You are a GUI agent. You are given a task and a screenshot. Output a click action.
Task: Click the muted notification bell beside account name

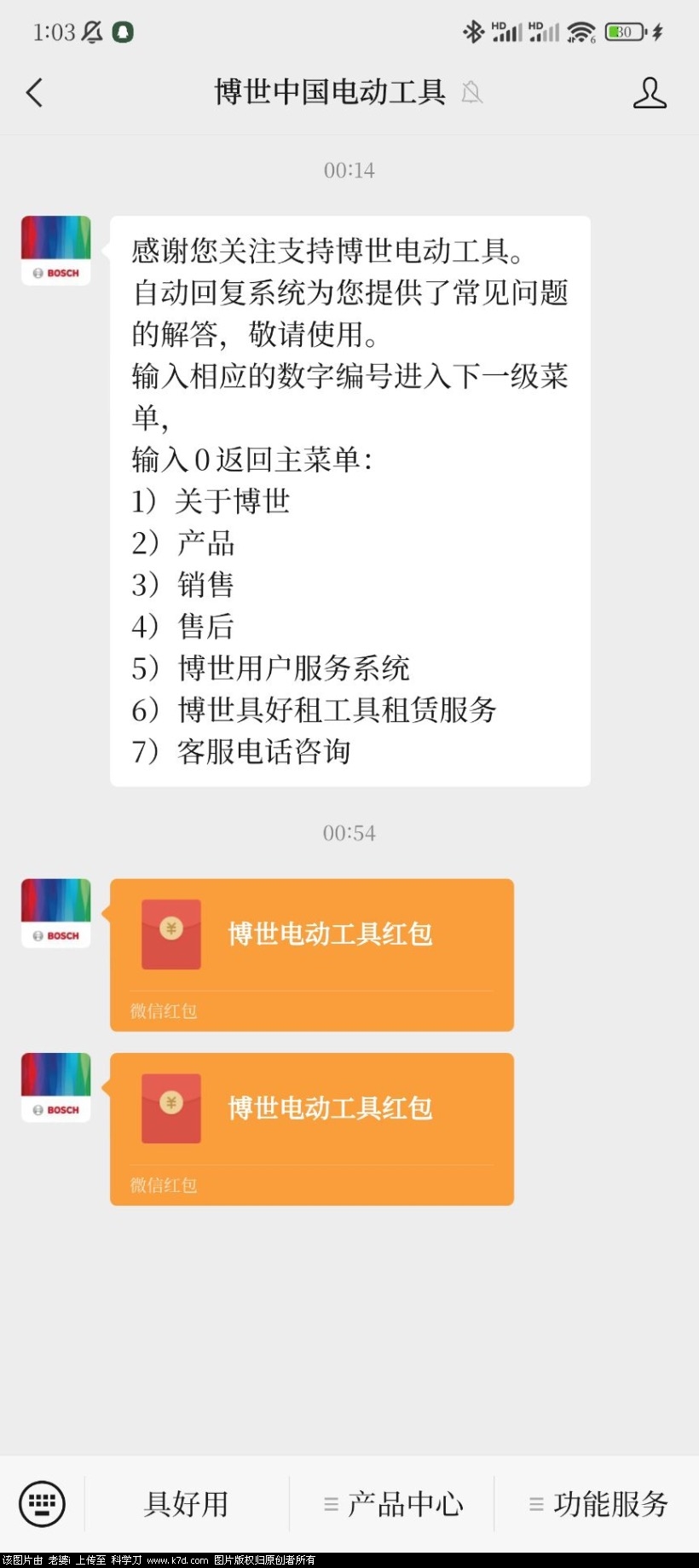pos(472,94)
